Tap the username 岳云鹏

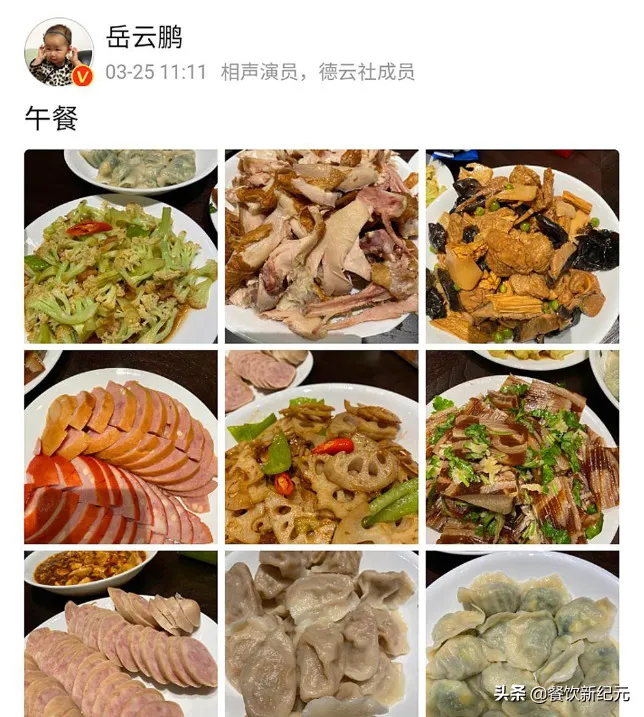(143, 38)
